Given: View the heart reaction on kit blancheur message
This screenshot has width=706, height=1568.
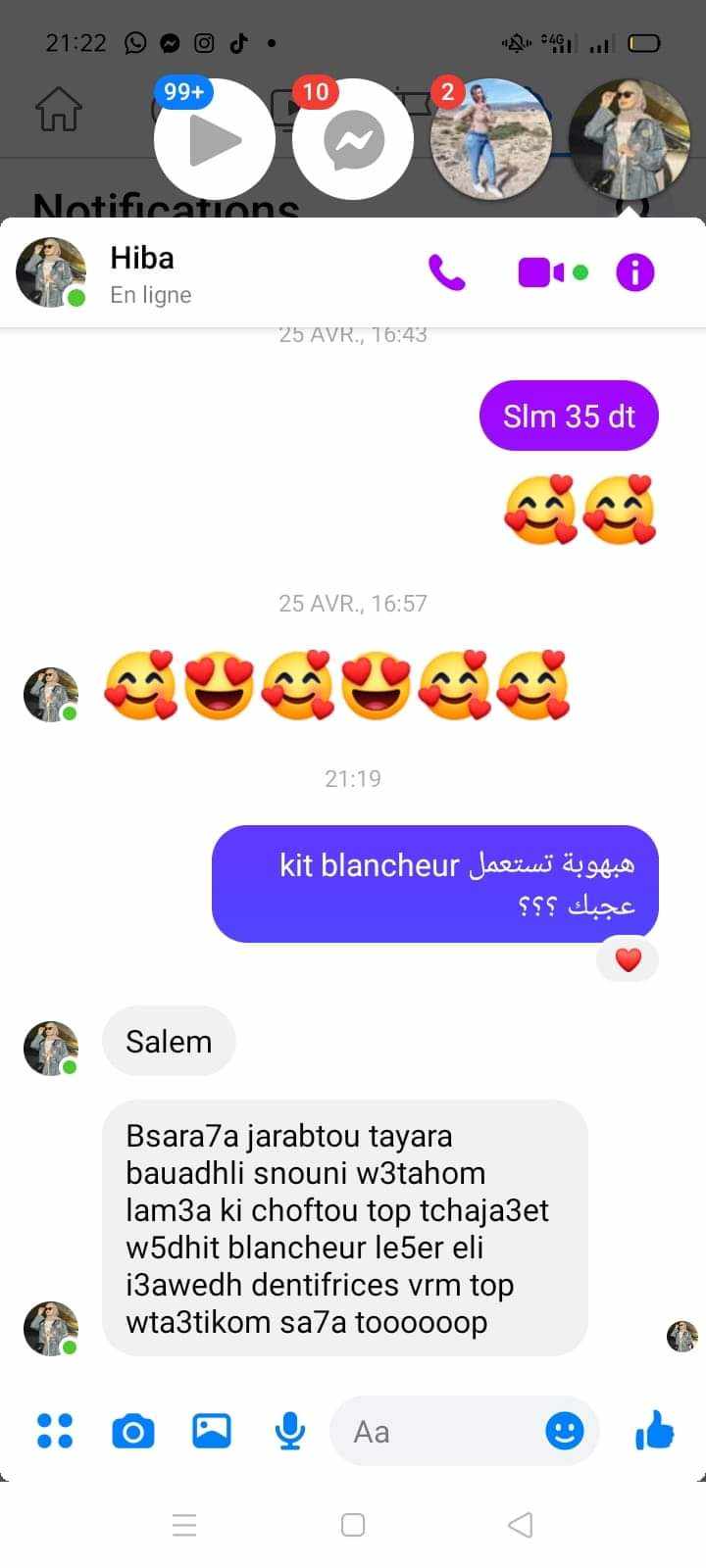Looking at the screenshot, I should click(x=628, y=959).
